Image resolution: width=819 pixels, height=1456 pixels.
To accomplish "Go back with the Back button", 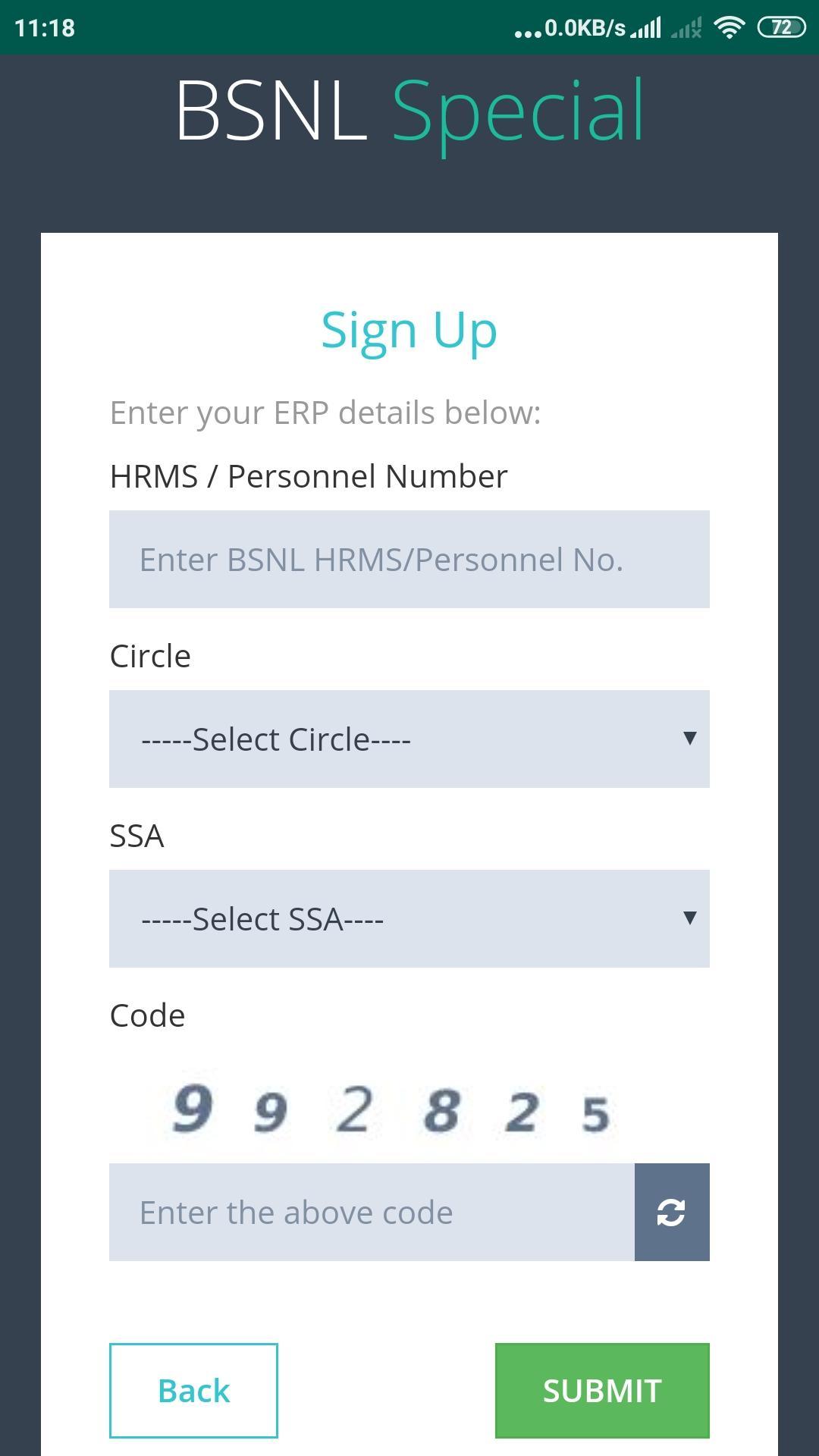I will coord(193,1391).
